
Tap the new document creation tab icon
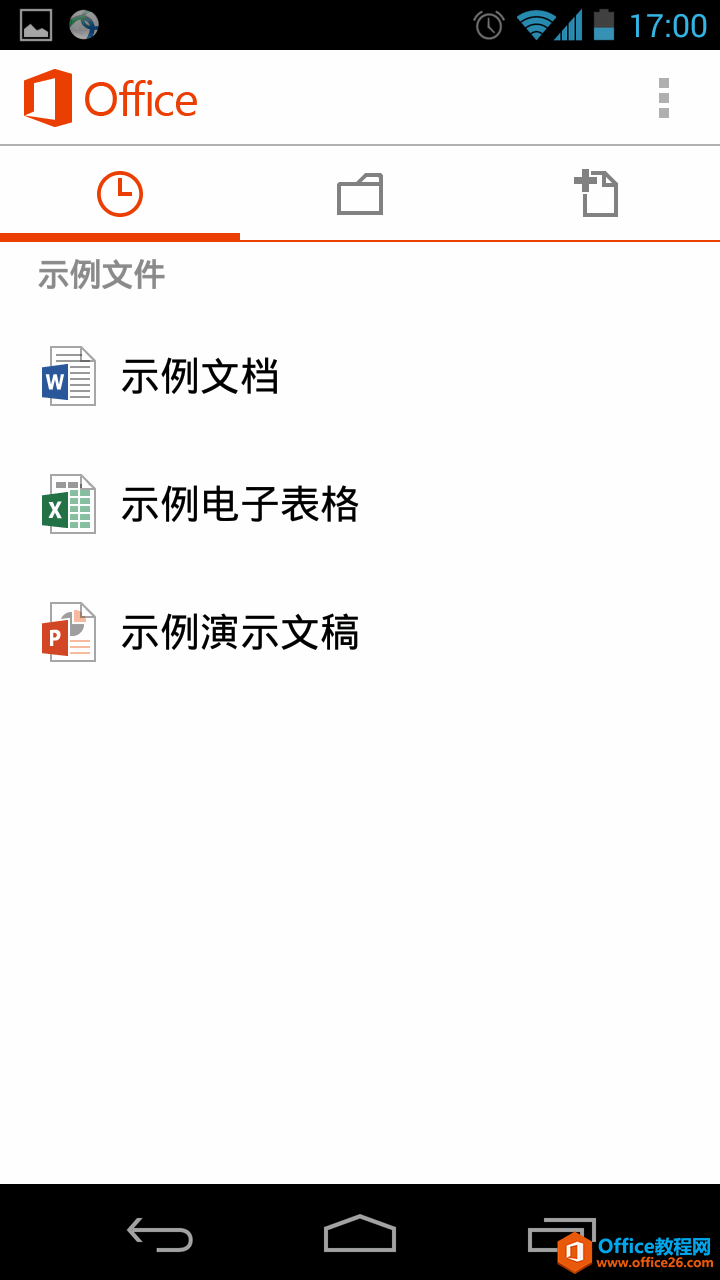point(598,193)
